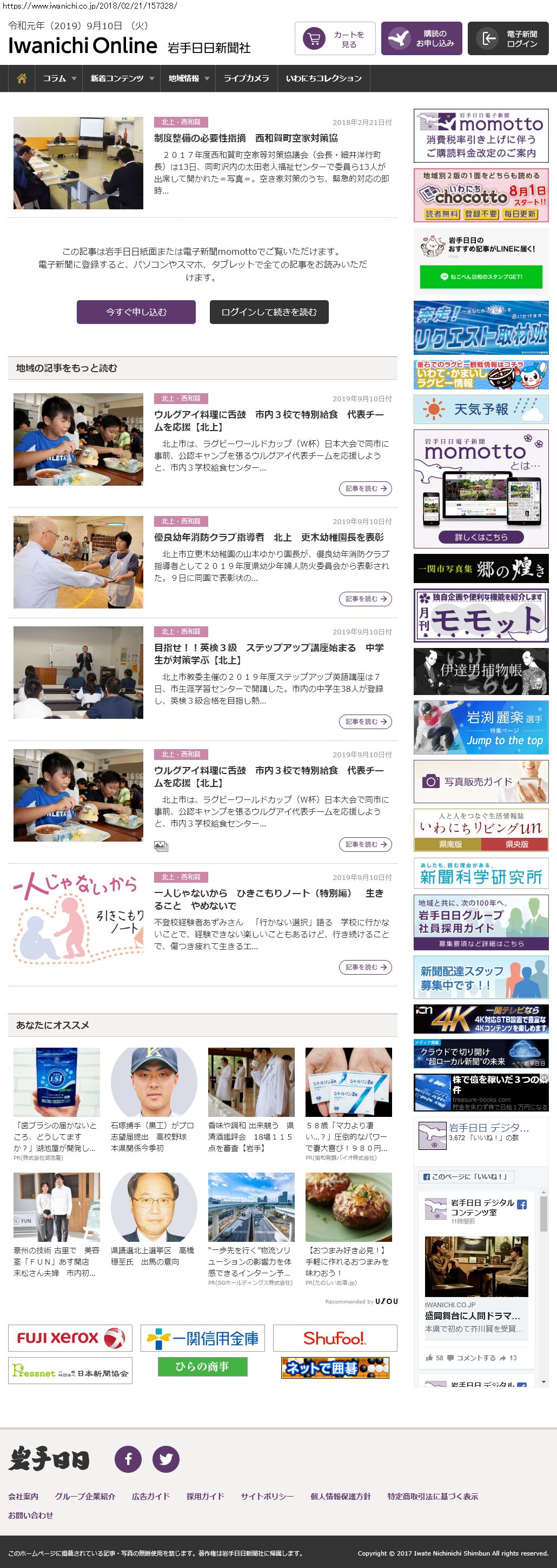Open 購読のお申し込み subscription button
Image resolution: width=557 pixels, height=1568 pixels.
pyautogui.click(x=421, y=39)
